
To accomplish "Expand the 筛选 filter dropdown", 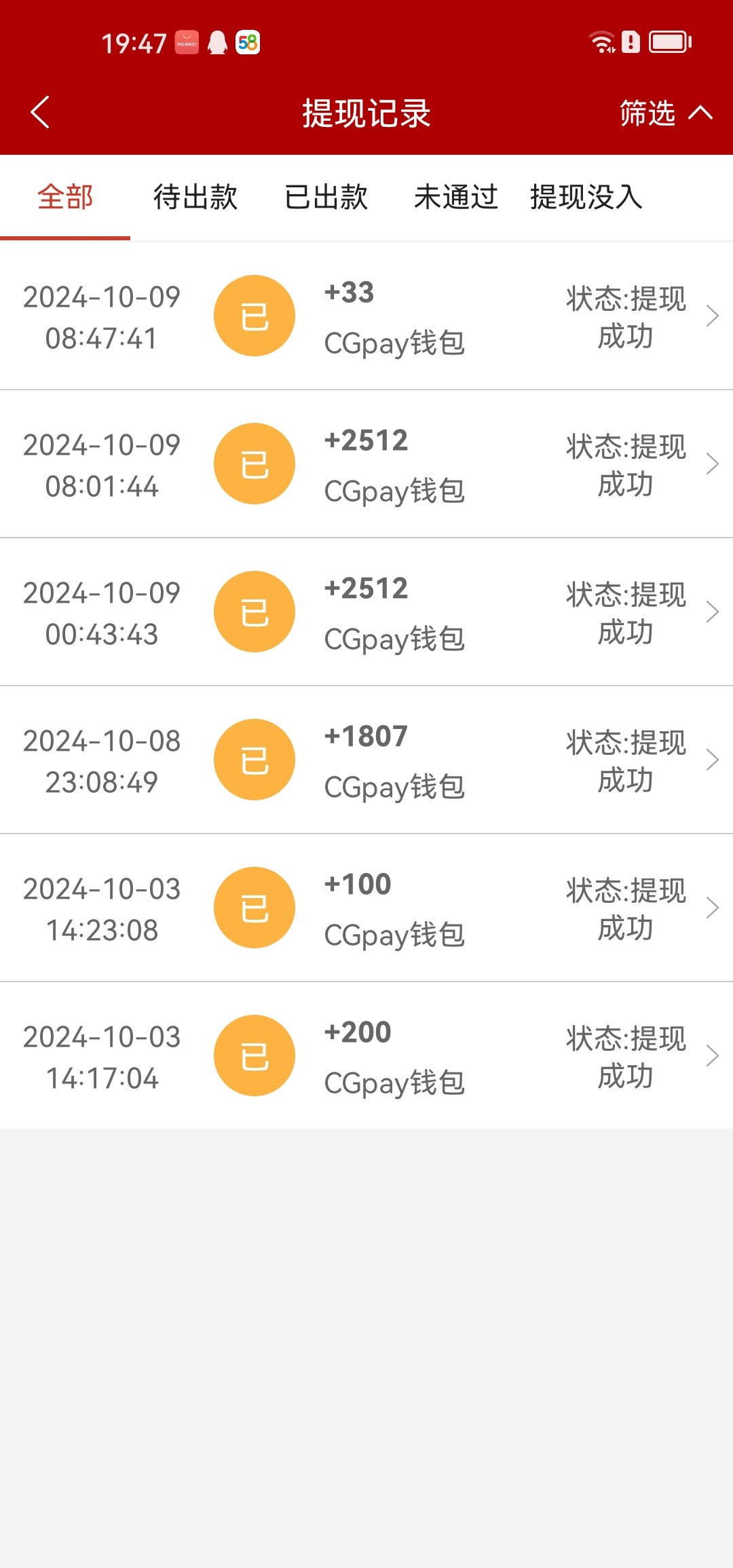I will 665,113.
